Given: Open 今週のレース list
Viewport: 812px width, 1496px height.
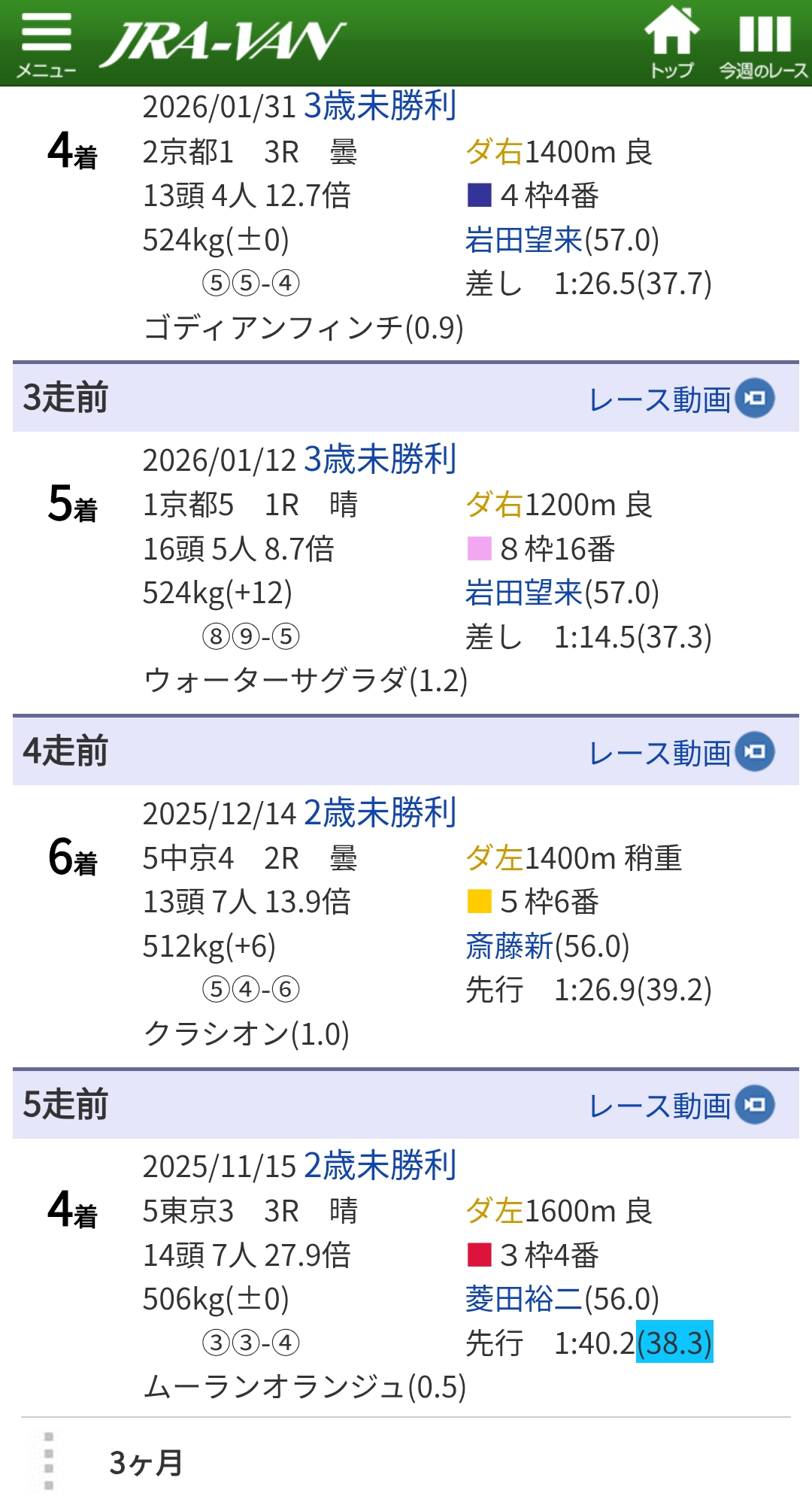Looking at the screenshot, I should click(x=763, y=44).
